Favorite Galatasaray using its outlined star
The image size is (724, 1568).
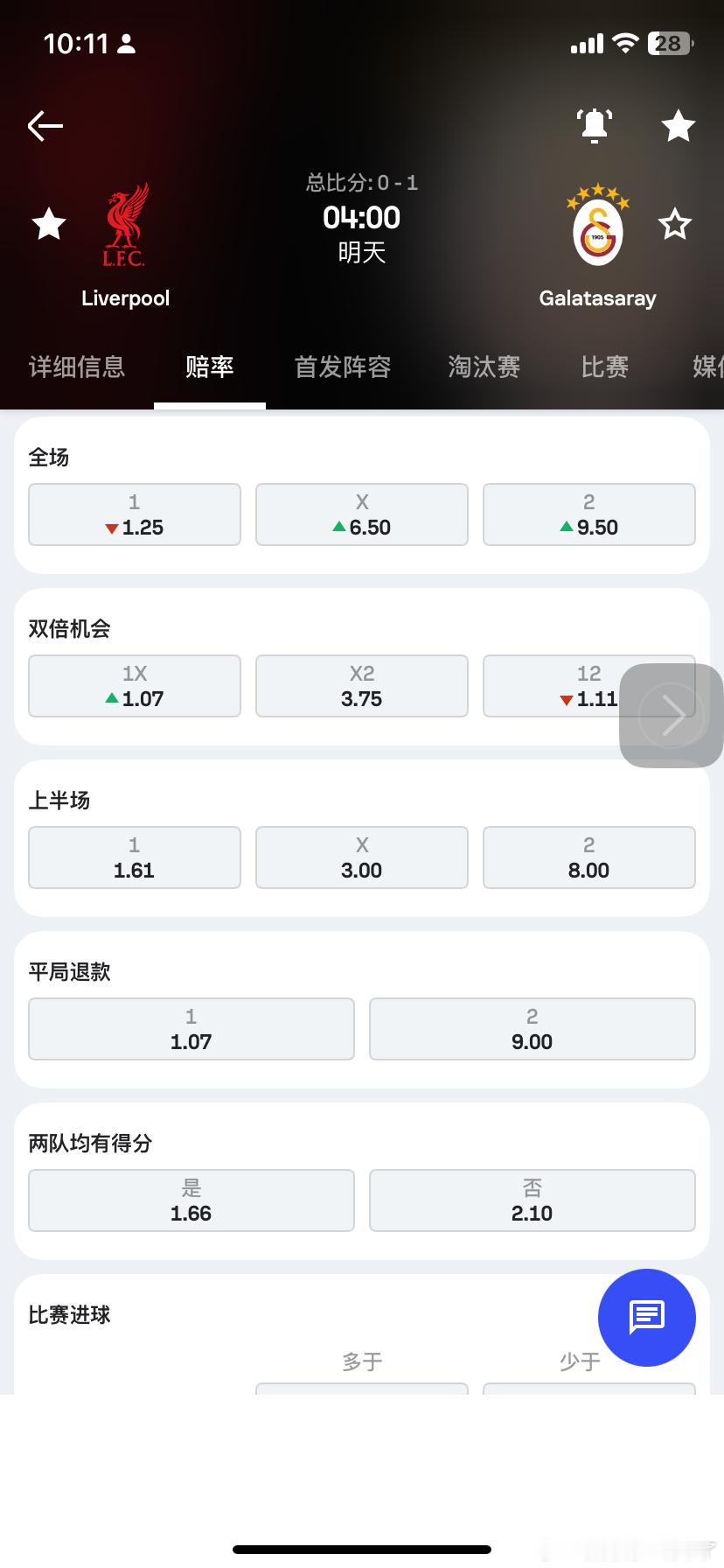[674, 224]
